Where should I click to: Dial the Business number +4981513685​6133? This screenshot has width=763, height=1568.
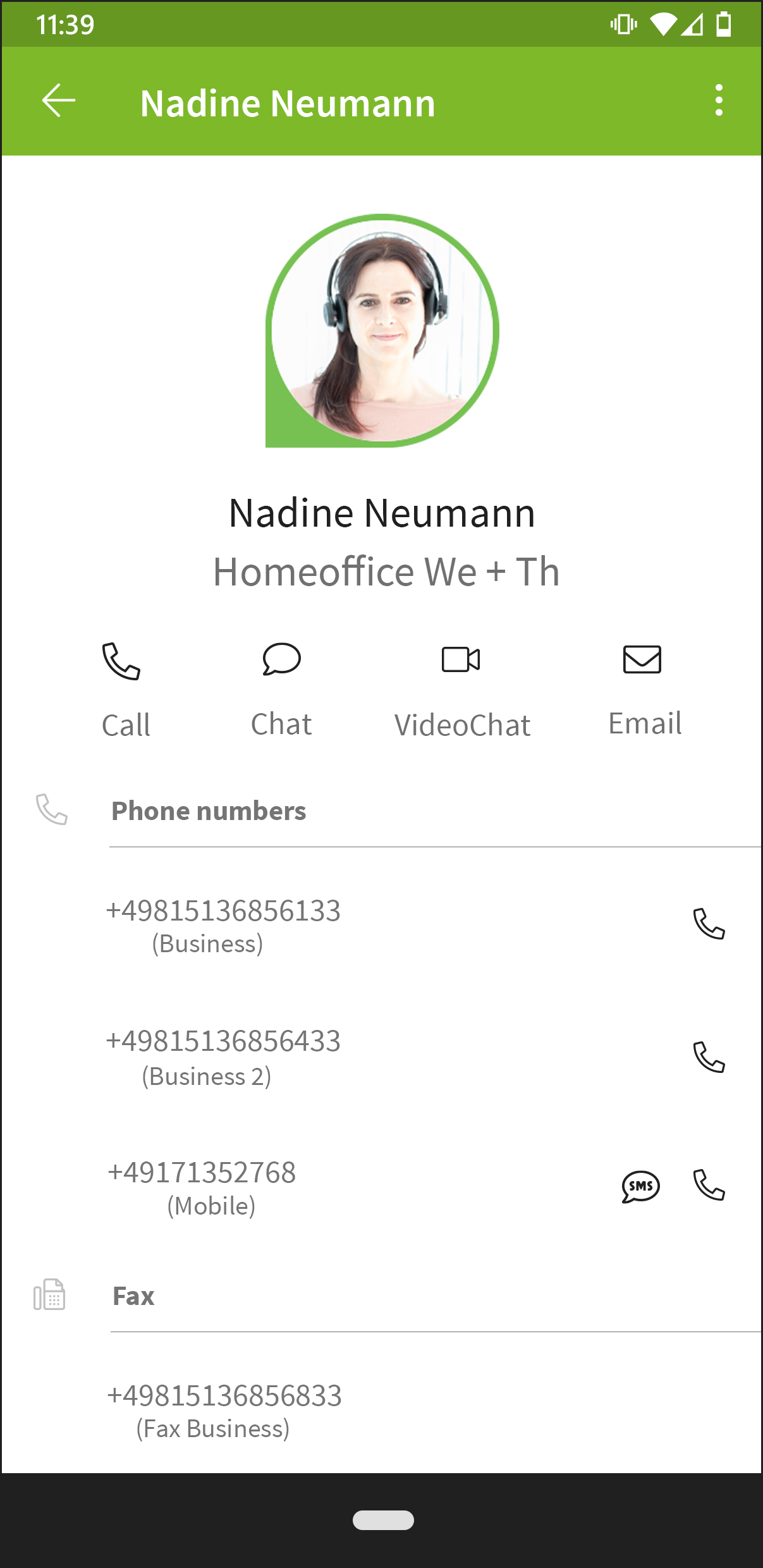[709, 924]
